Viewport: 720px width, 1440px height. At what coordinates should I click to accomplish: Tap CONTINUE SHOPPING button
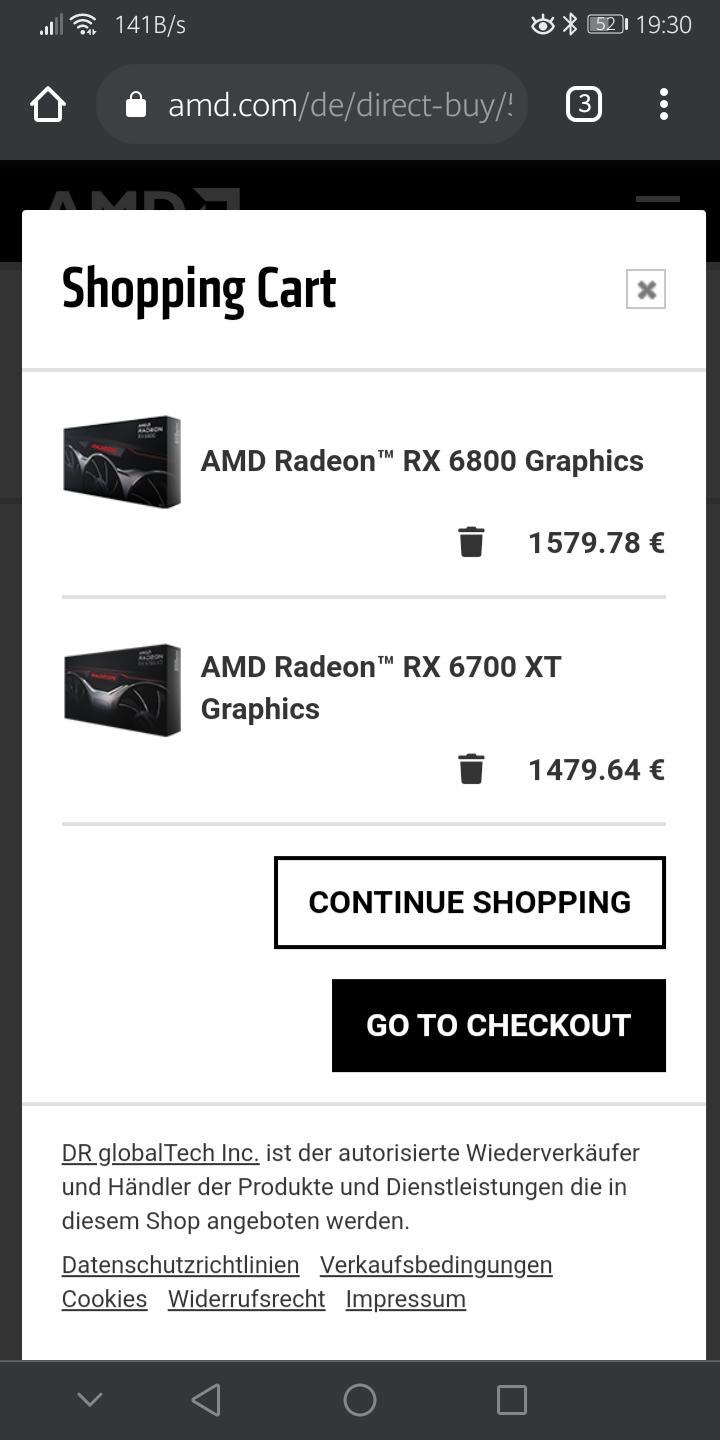coord(470,902)
